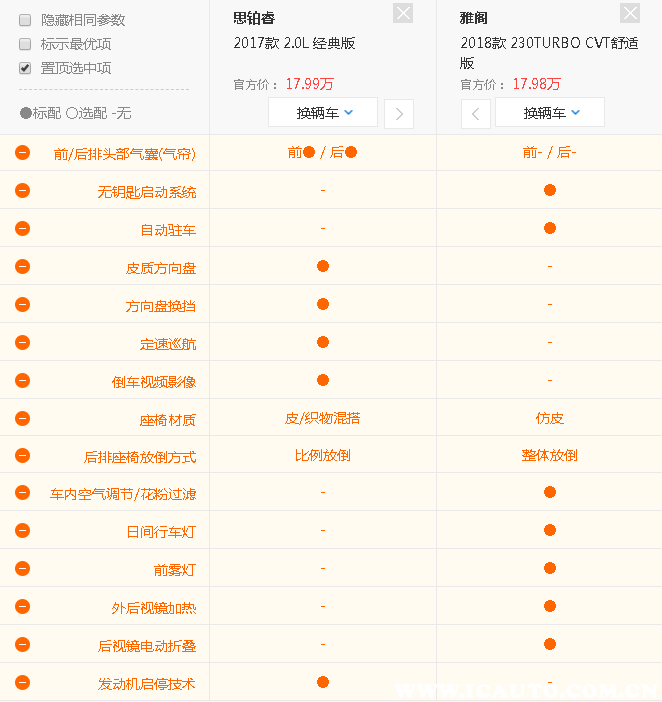Tap the left arrow beside 雅阁's 换辆车
This screenshot has height=702, width=662.
click(x=476, y=114)
